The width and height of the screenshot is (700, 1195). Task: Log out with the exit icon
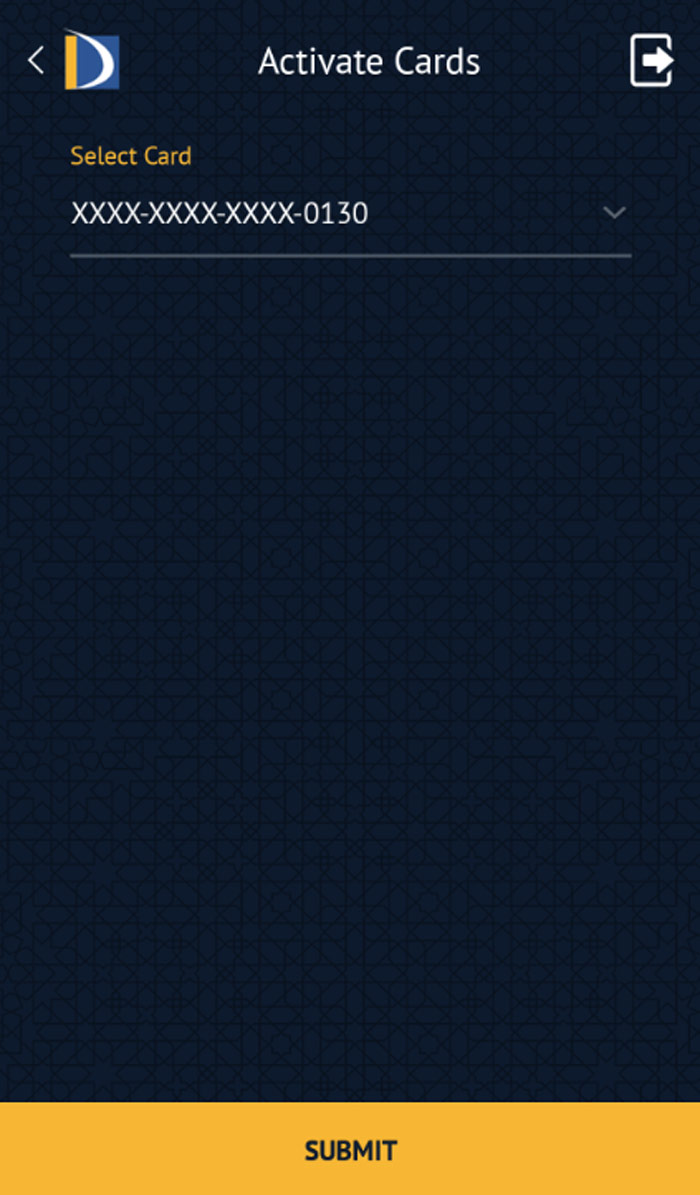click(652, 59)
